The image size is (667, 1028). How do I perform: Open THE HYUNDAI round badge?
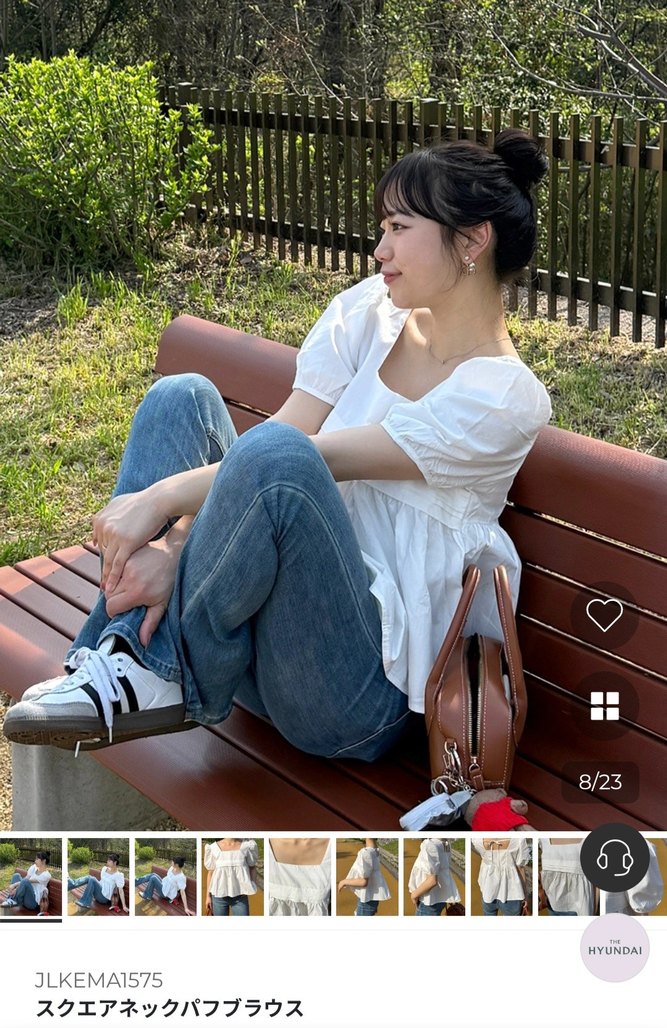(614, 948)
